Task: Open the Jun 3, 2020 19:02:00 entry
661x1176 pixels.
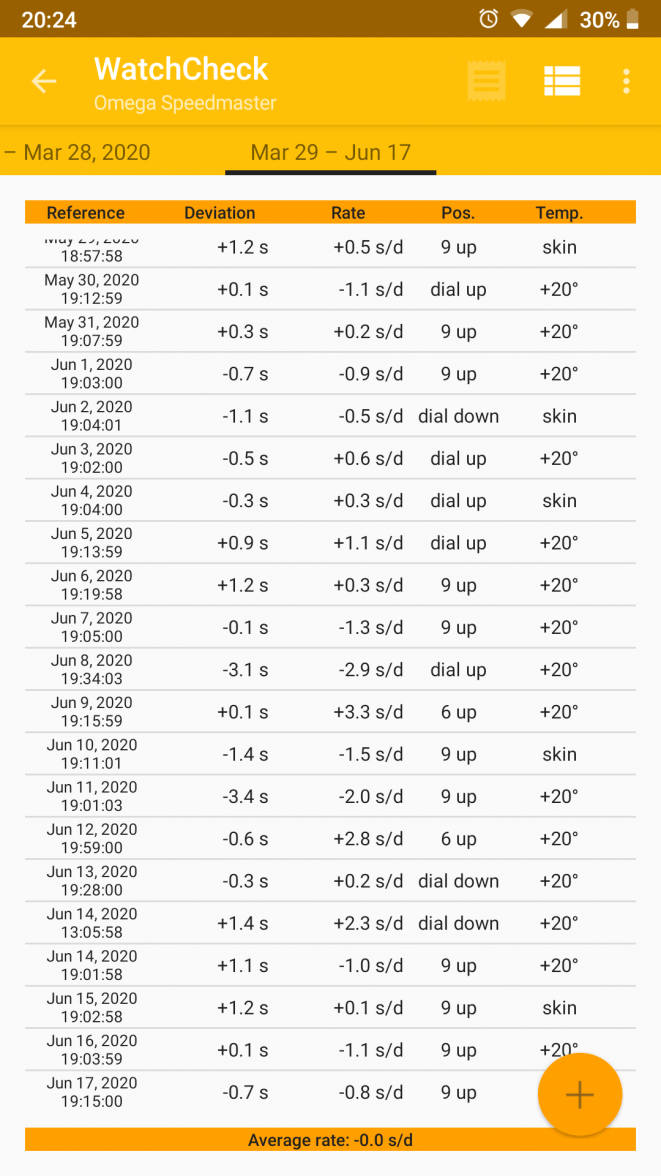Action: point(330,459)
